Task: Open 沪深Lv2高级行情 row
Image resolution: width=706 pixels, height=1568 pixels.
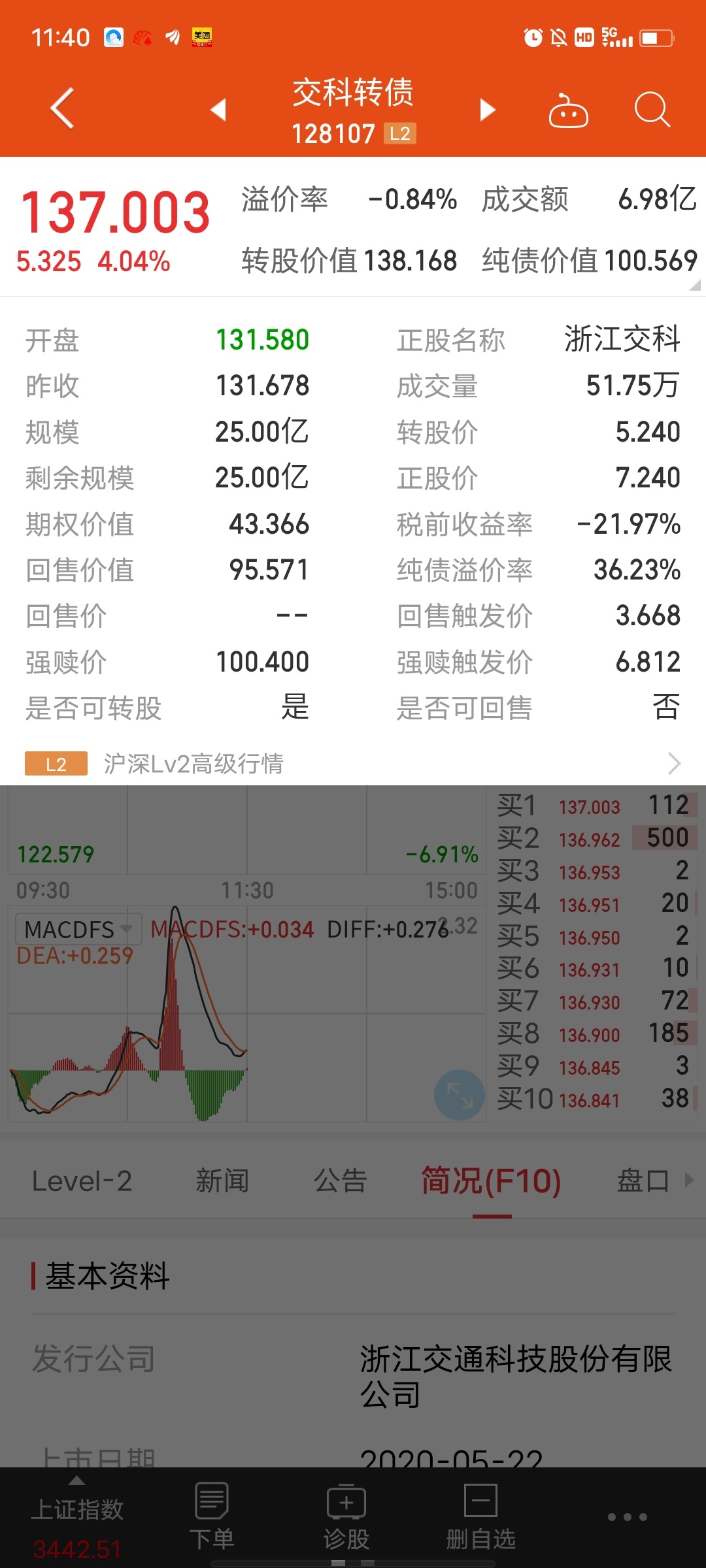Action: click(353, 763)
